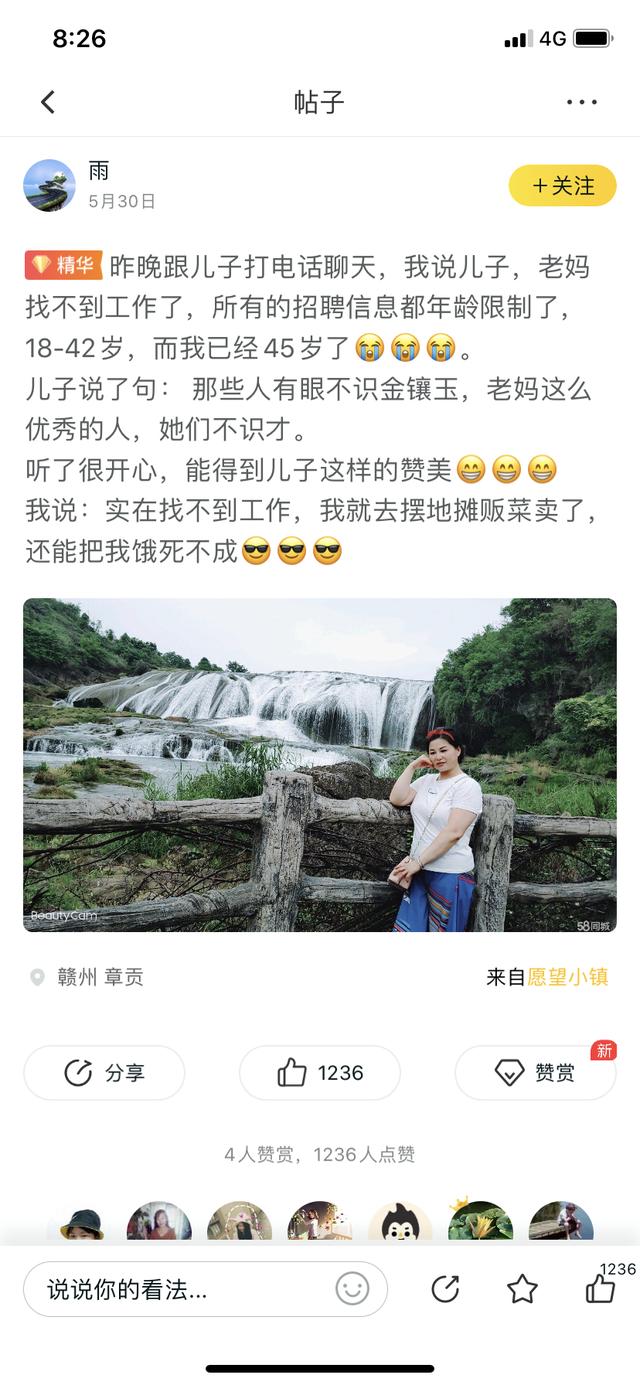Open the profile avatar of 雨
640x1385 pixels.
(50, 185)
